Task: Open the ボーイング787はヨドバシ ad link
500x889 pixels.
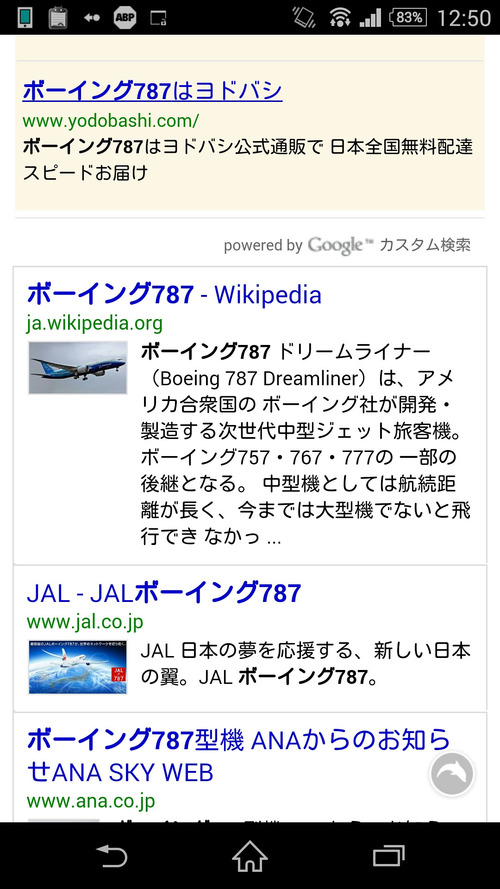Action: (152, 91)
